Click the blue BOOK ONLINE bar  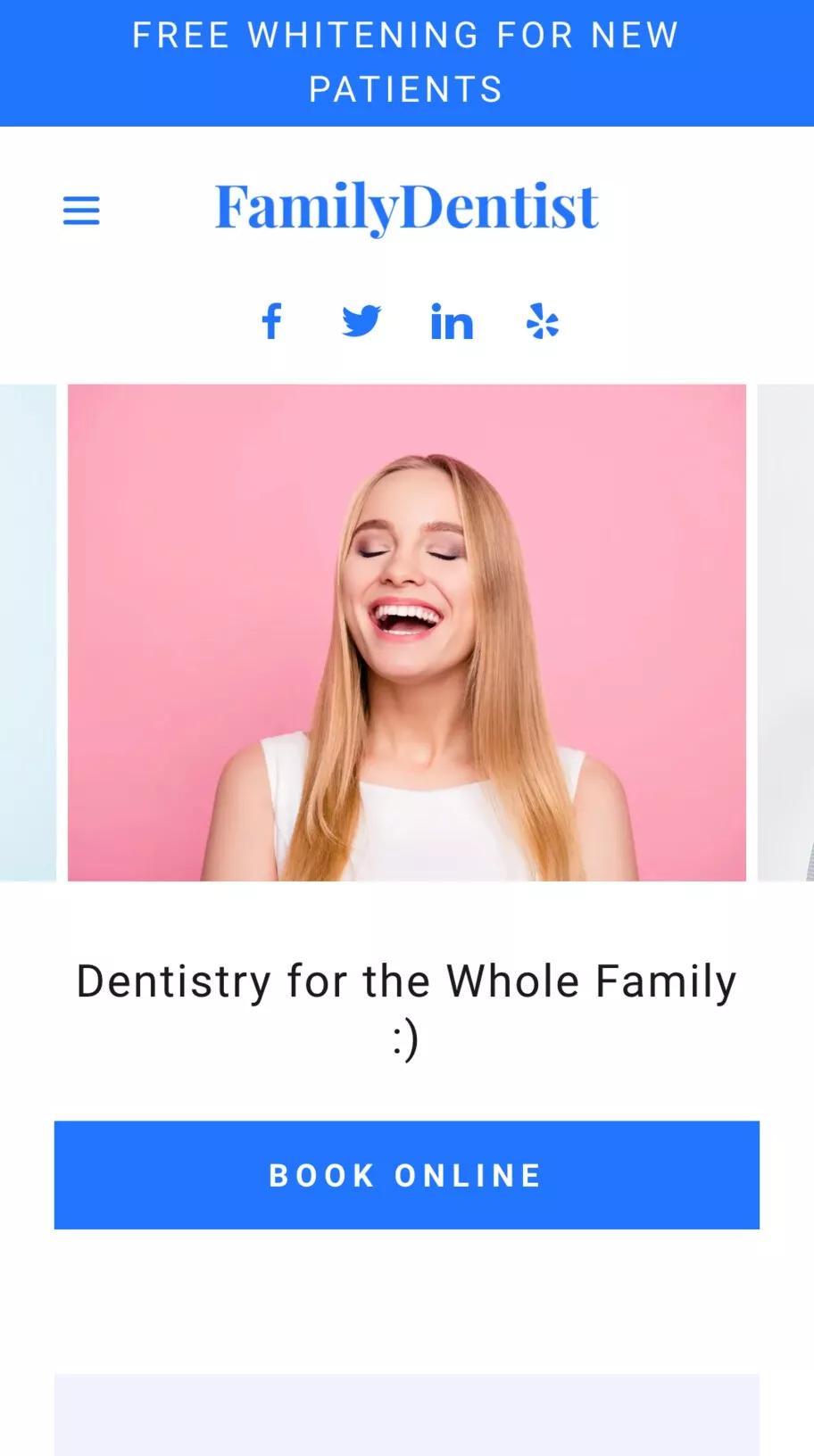coord(407,1175)
